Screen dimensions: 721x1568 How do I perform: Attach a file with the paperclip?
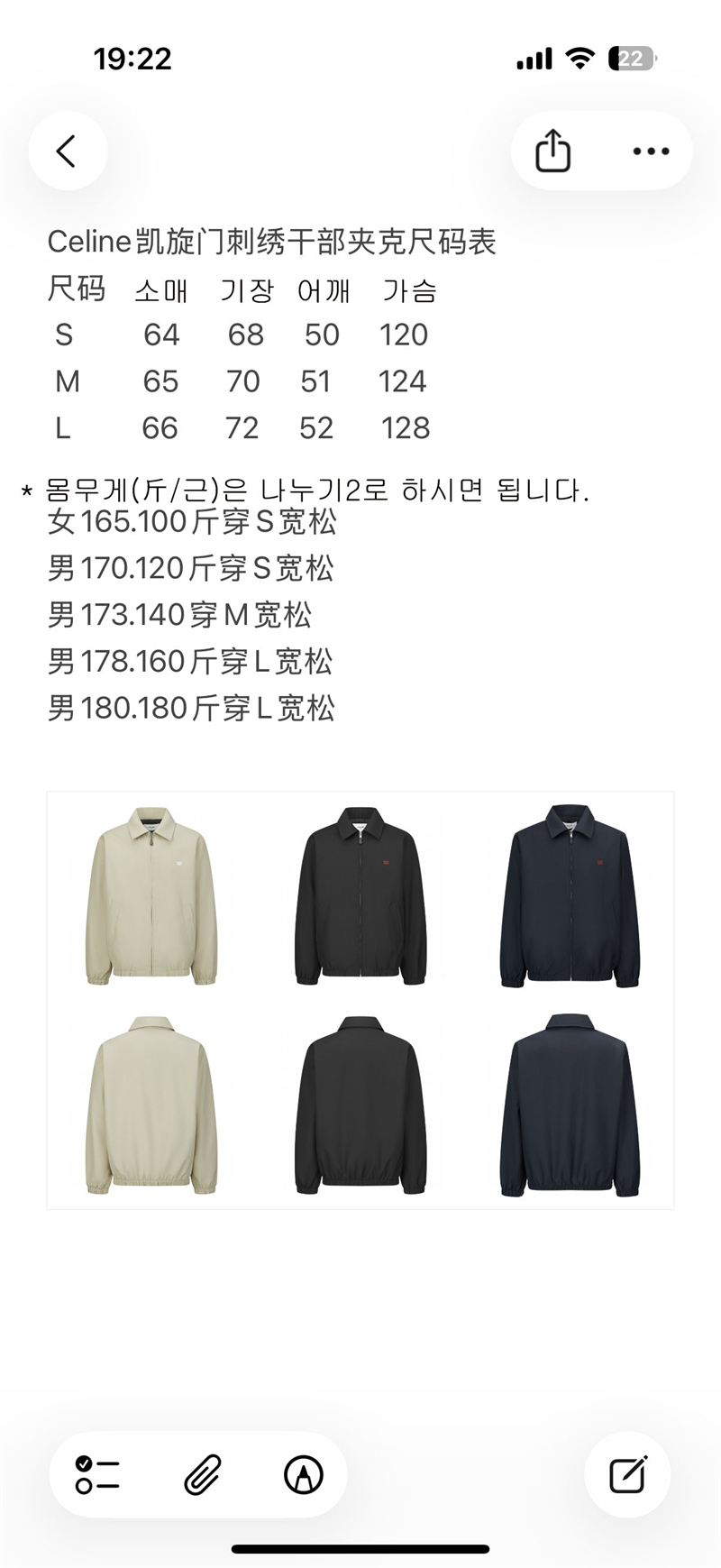tap(202, 1474)
